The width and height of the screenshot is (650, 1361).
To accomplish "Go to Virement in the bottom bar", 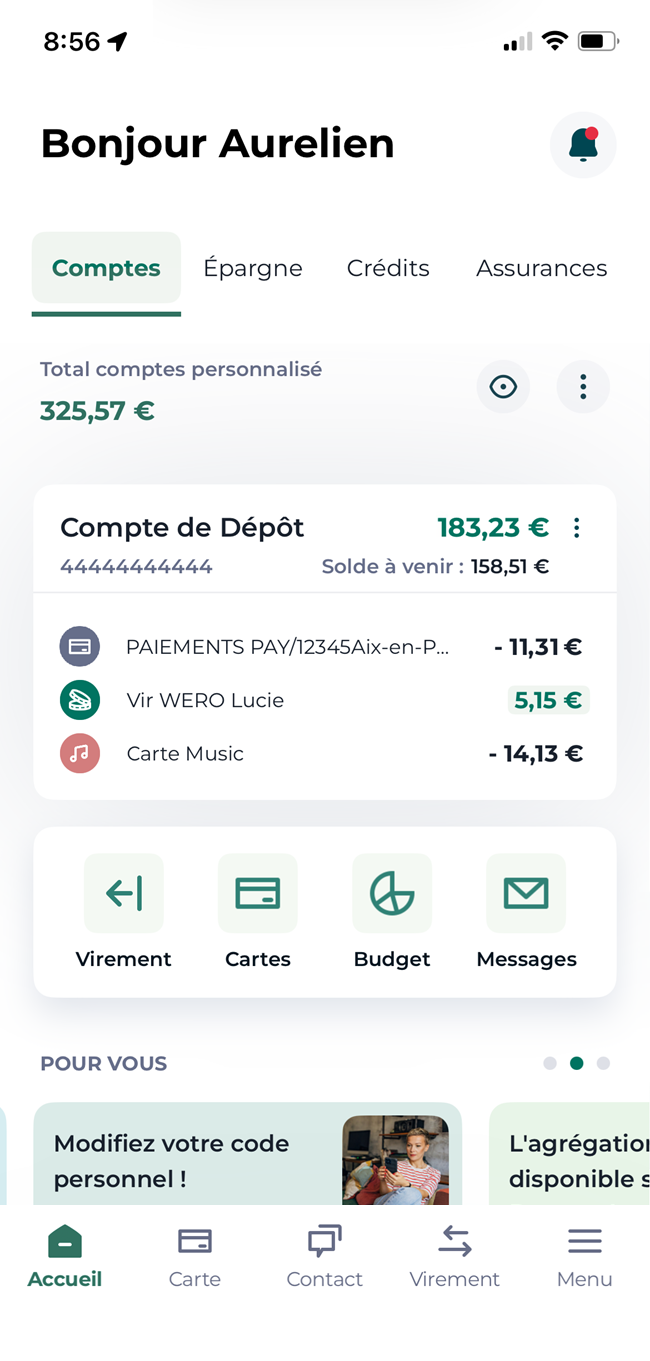I will pyautogui.click(x=455, y=1256).
